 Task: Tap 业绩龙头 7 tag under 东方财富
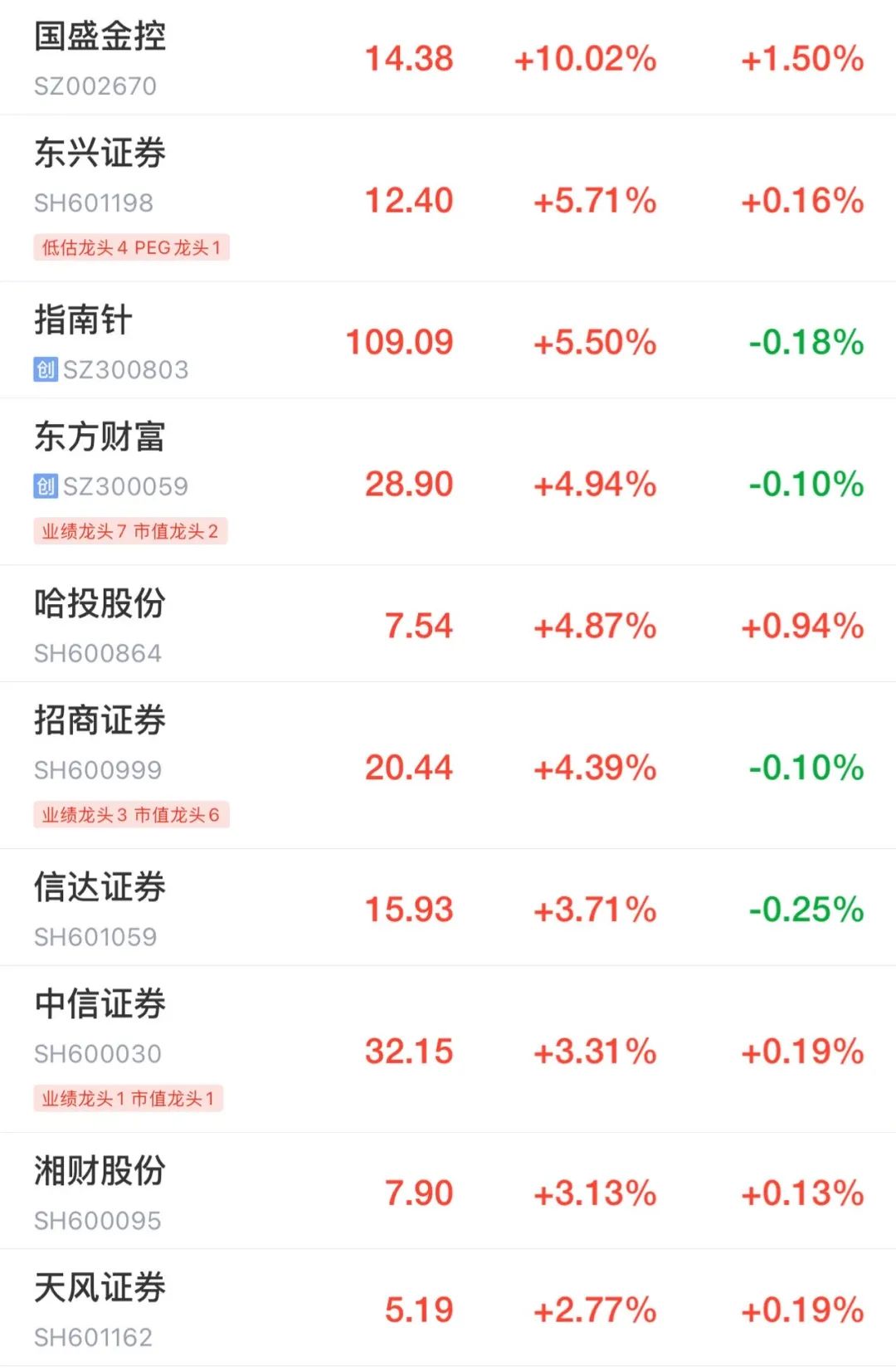click(87, 533)
